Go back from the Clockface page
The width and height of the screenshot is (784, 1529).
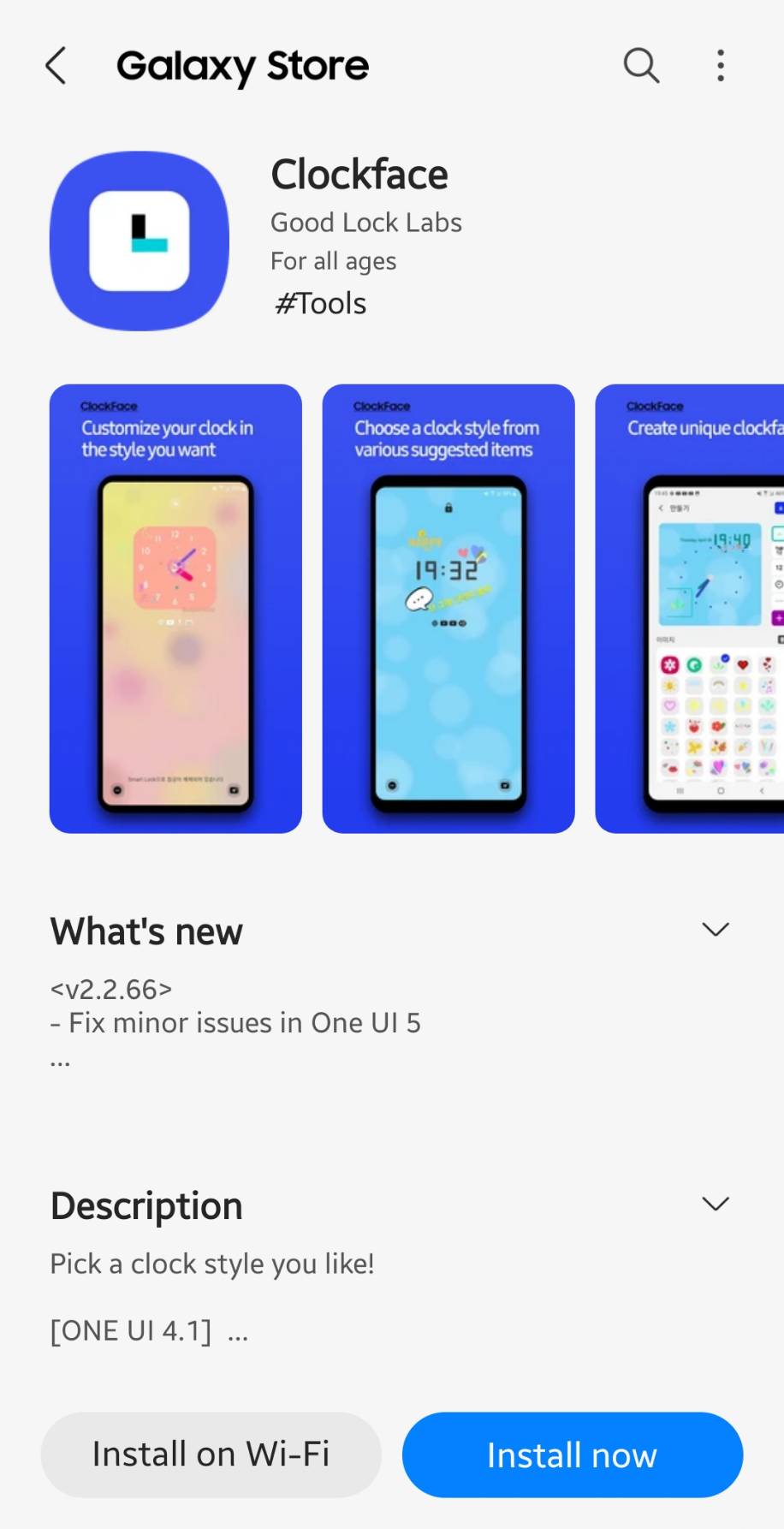(56, 66)
